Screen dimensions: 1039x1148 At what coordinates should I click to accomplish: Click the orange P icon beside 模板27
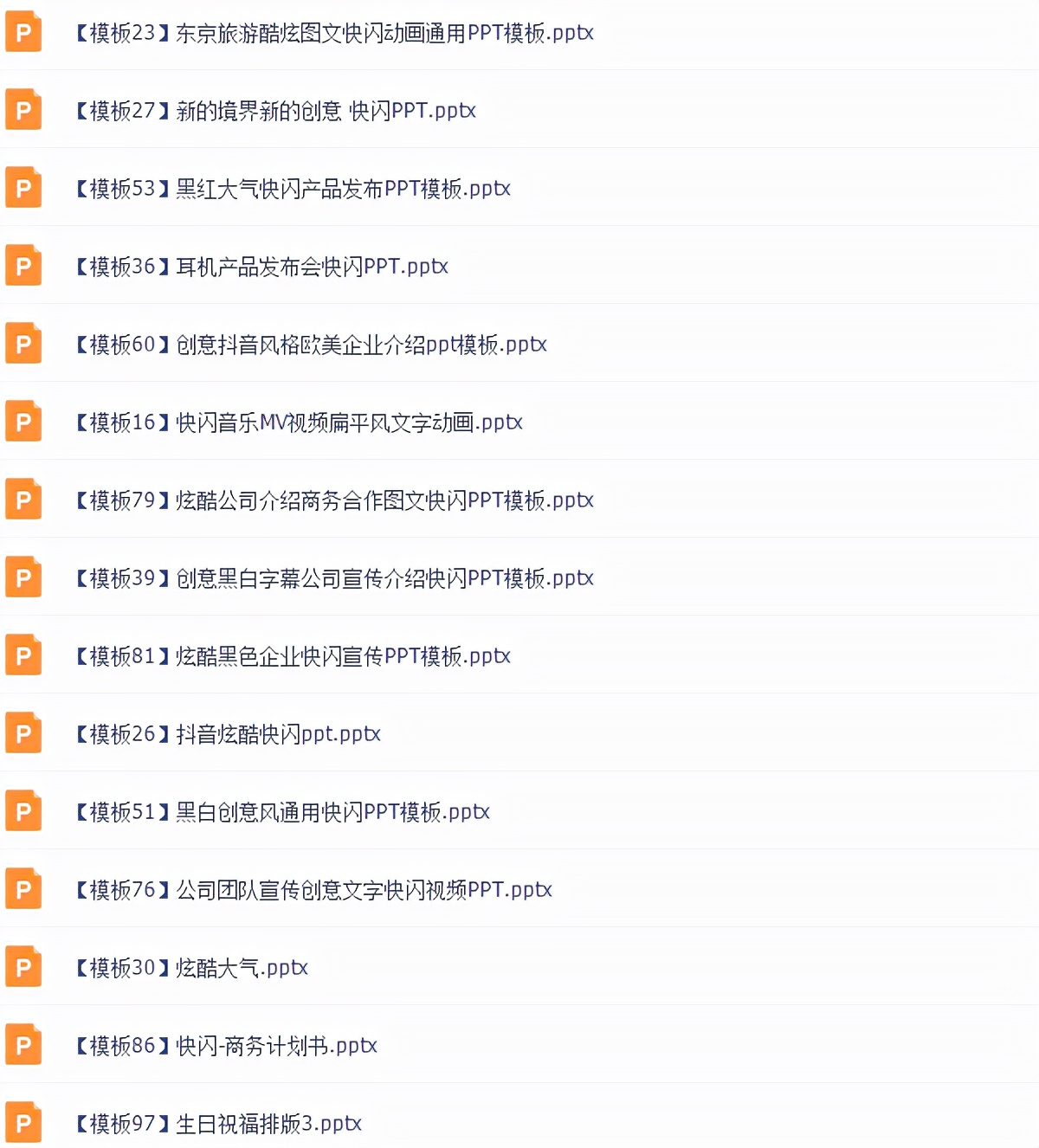coord(23,110)
